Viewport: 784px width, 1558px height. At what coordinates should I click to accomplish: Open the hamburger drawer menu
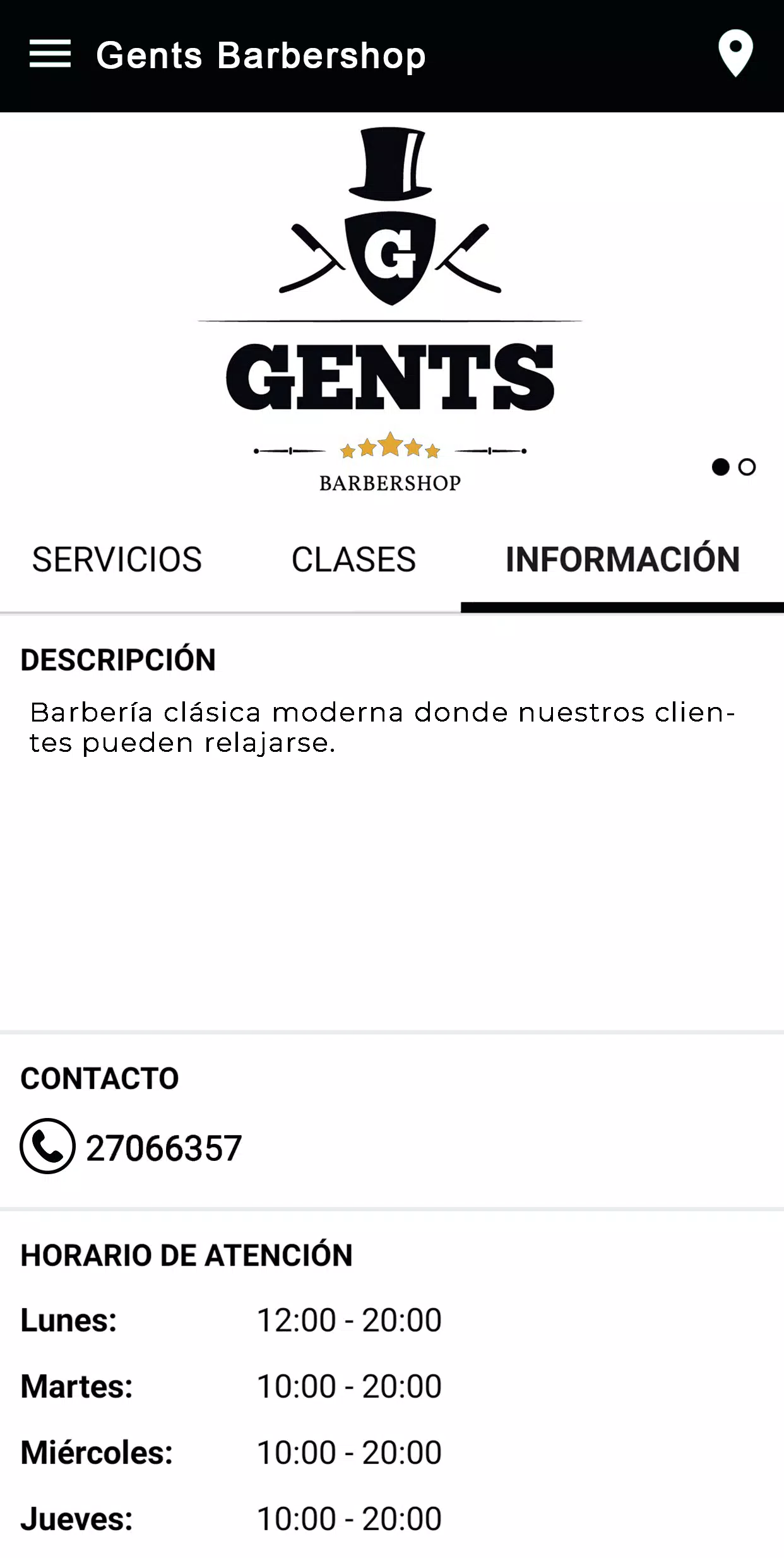50,54
